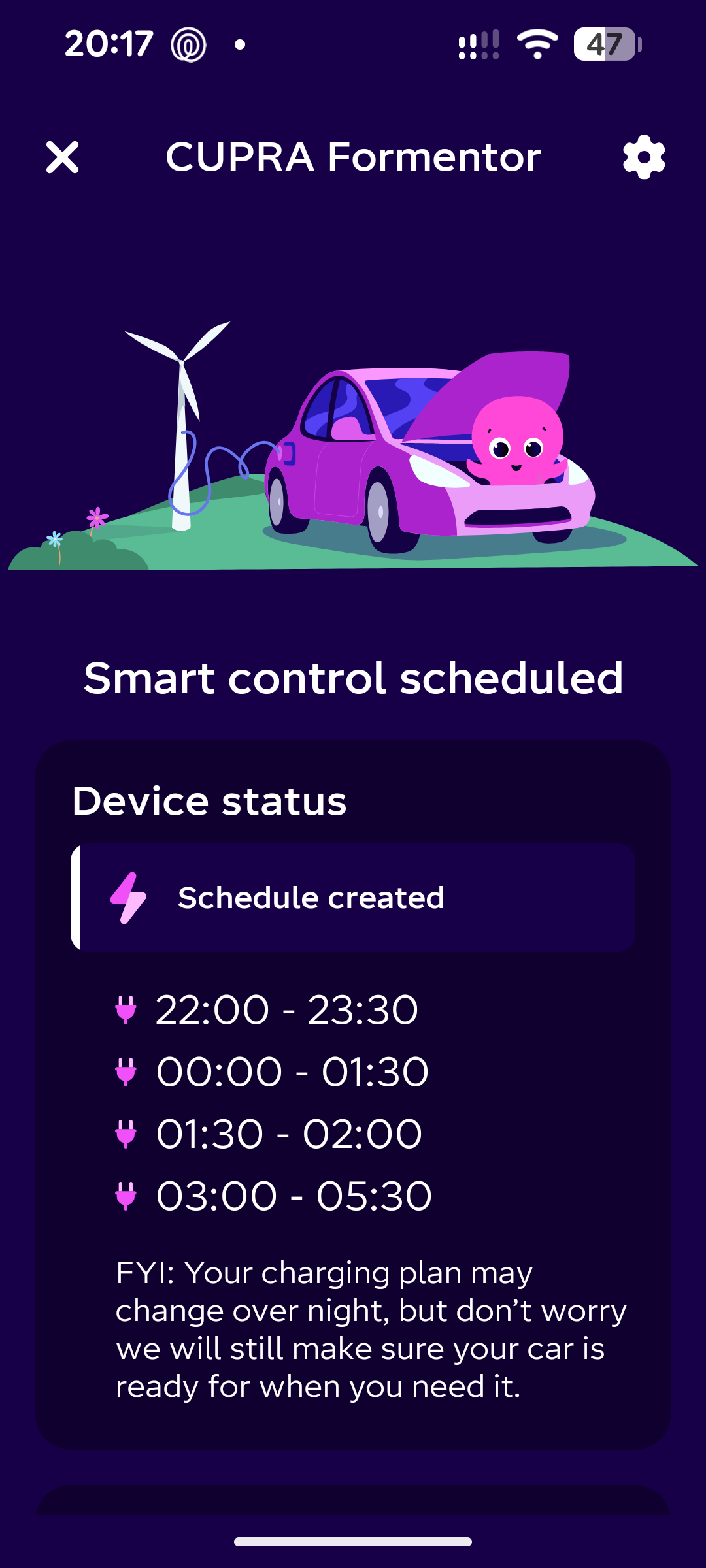
Task: Open the device settings gear
Action: pos(644,157)
